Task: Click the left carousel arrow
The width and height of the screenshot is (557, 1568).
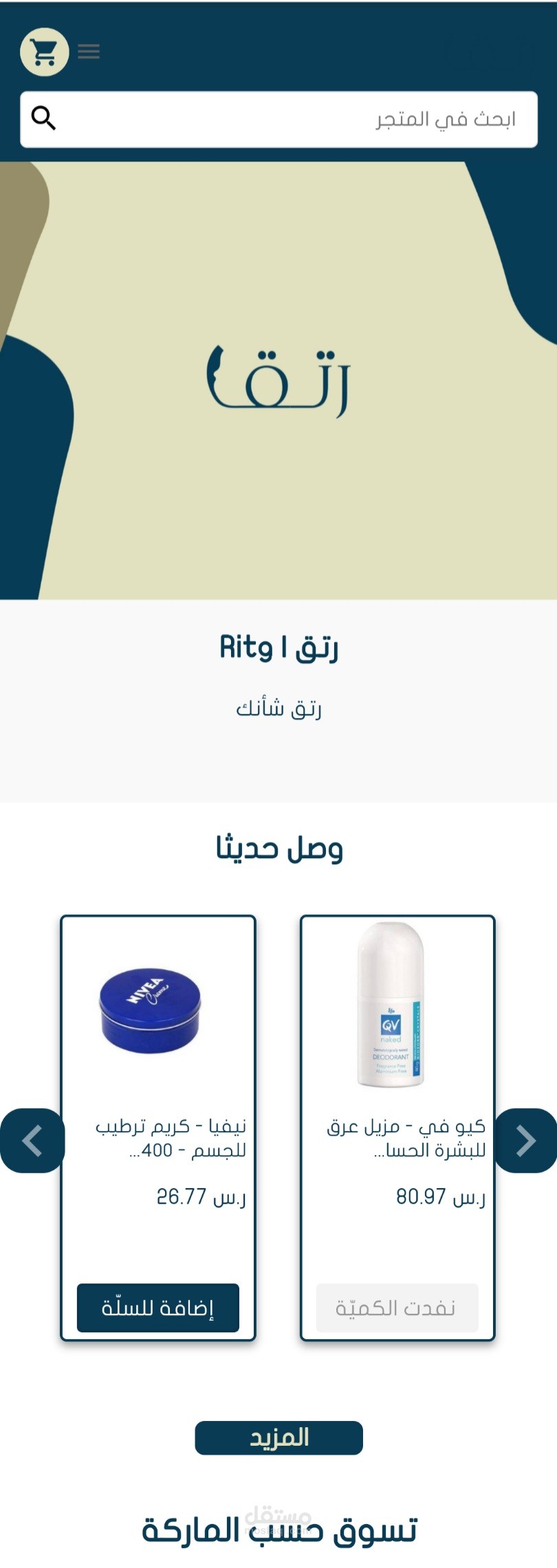Action: [x=32, y=1141]
